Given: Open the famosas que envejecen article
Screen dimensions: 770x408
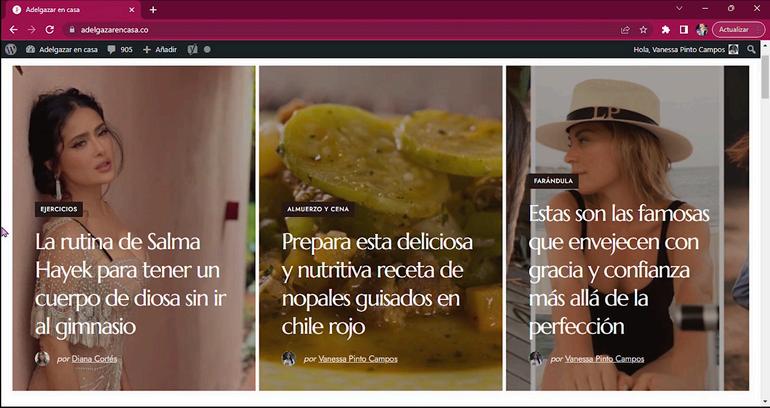Looking at the screenshot, I should coord(618,269).
